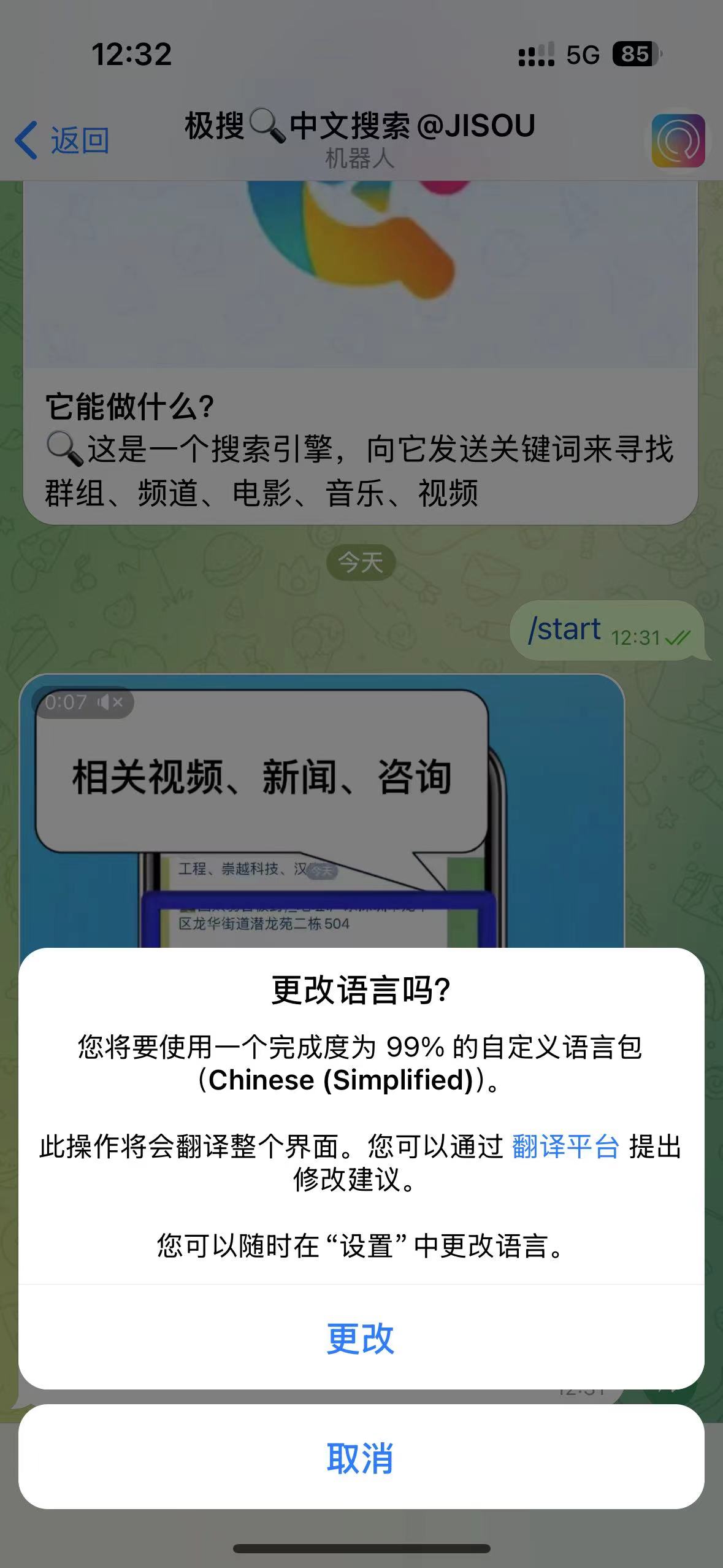Cancel the dialog with 取消
The image size is (723, 1568).
(361, 1458)
